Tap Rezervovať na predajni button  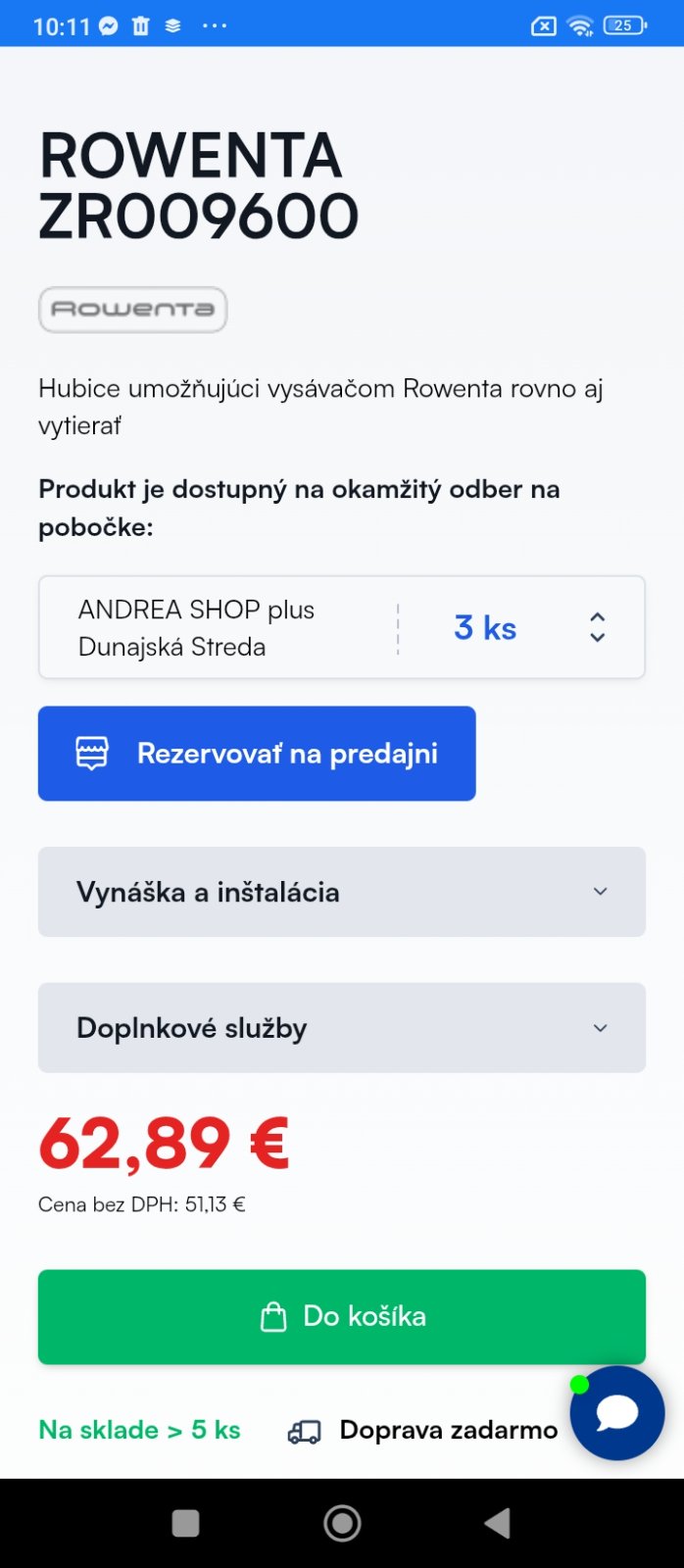pyautogui.click(x=257, y=754)
